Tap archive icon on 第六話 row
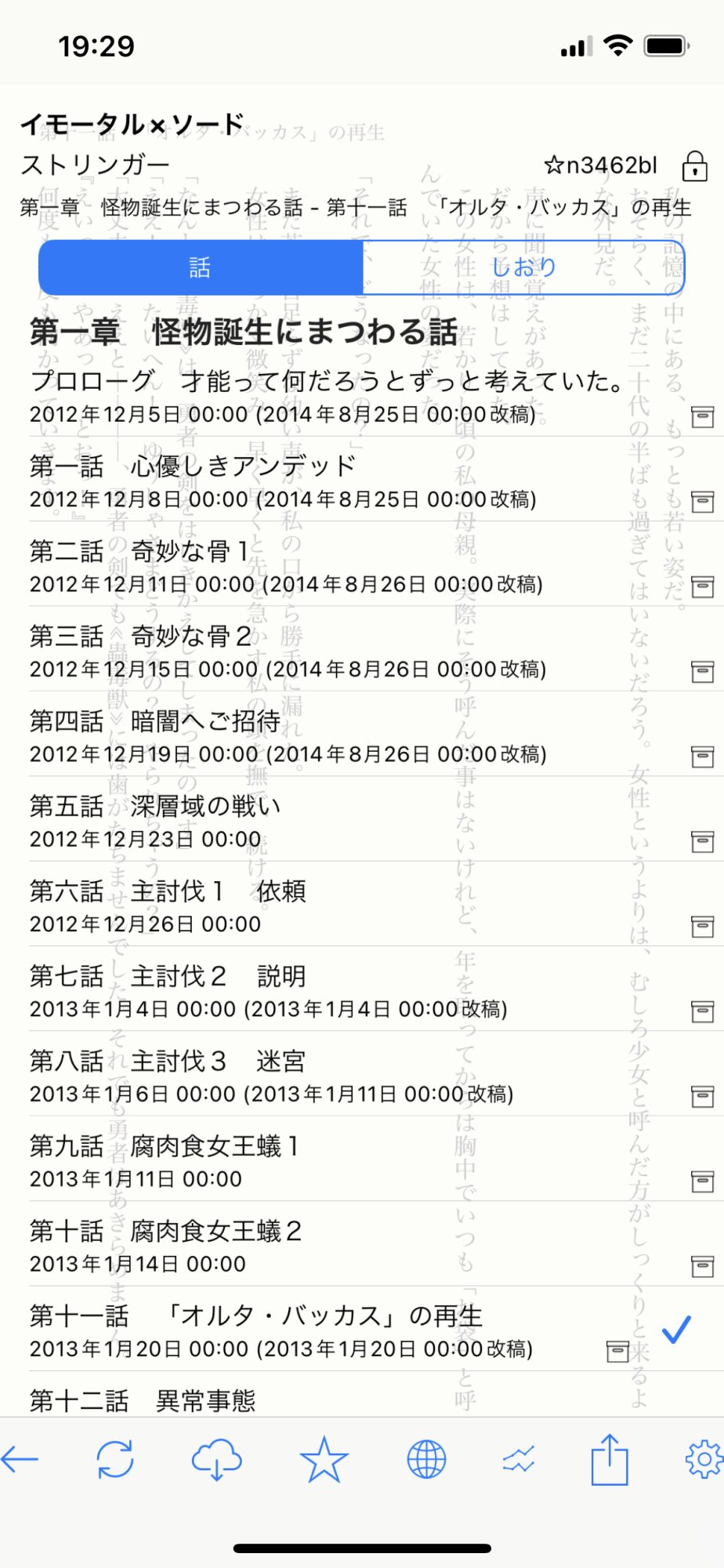The width and height of the screenshot is (724, 1568). tap(702, 926)
